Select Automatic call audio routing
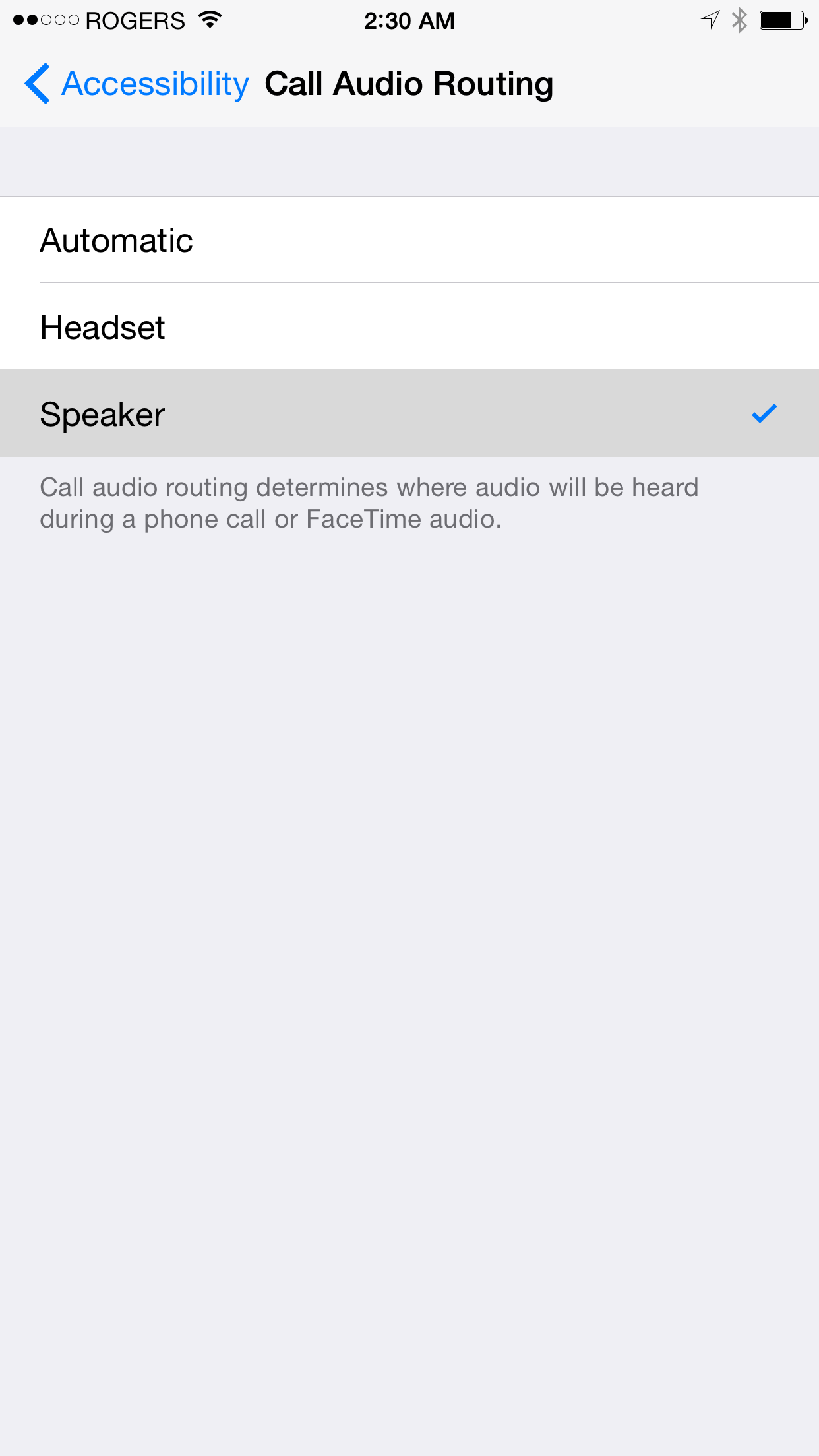The width and height of the screenshot is (819, 1456). pyautogui.click(x=409, y=240)
